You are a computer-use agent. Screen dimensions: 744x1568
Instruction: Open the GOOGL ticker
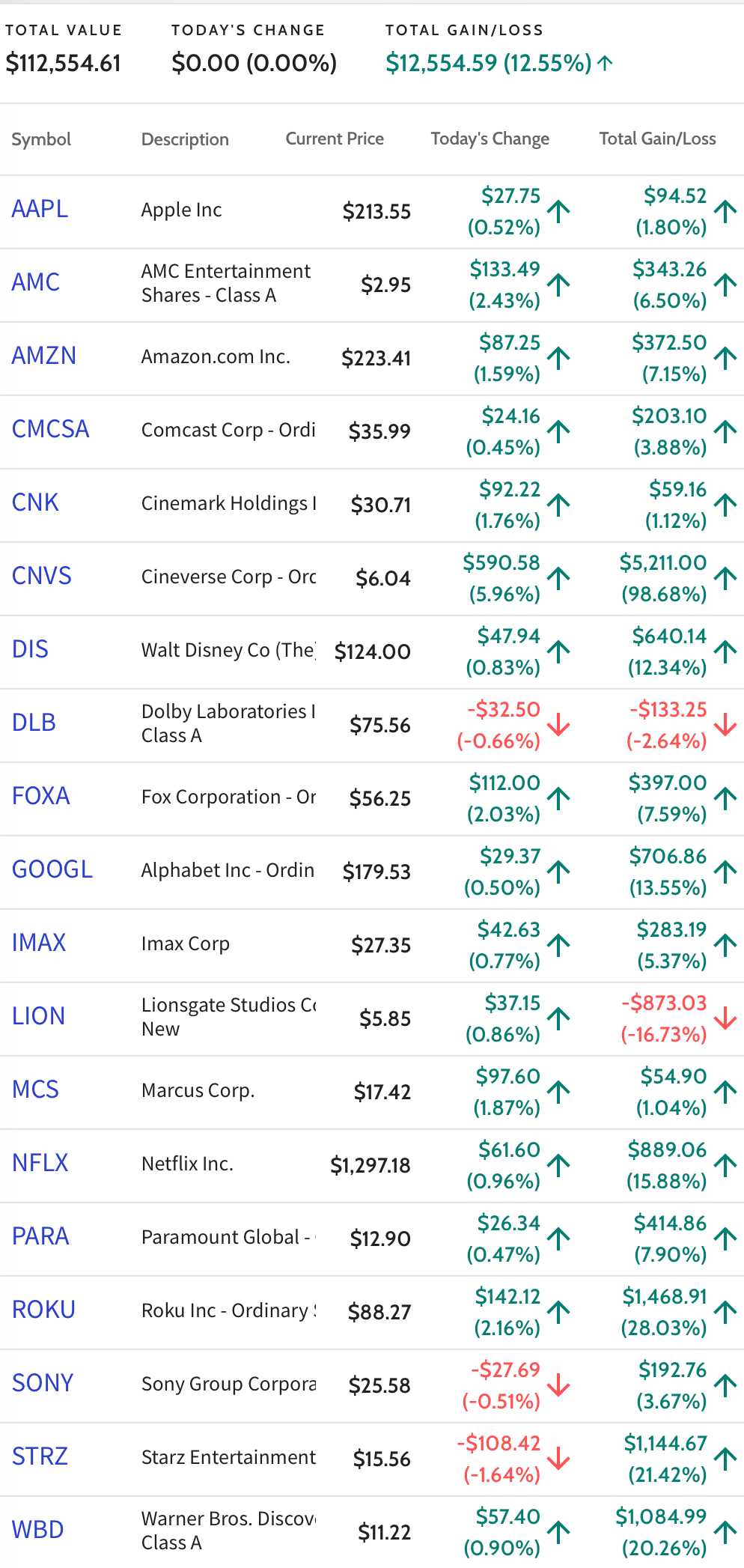coord(52,869)
